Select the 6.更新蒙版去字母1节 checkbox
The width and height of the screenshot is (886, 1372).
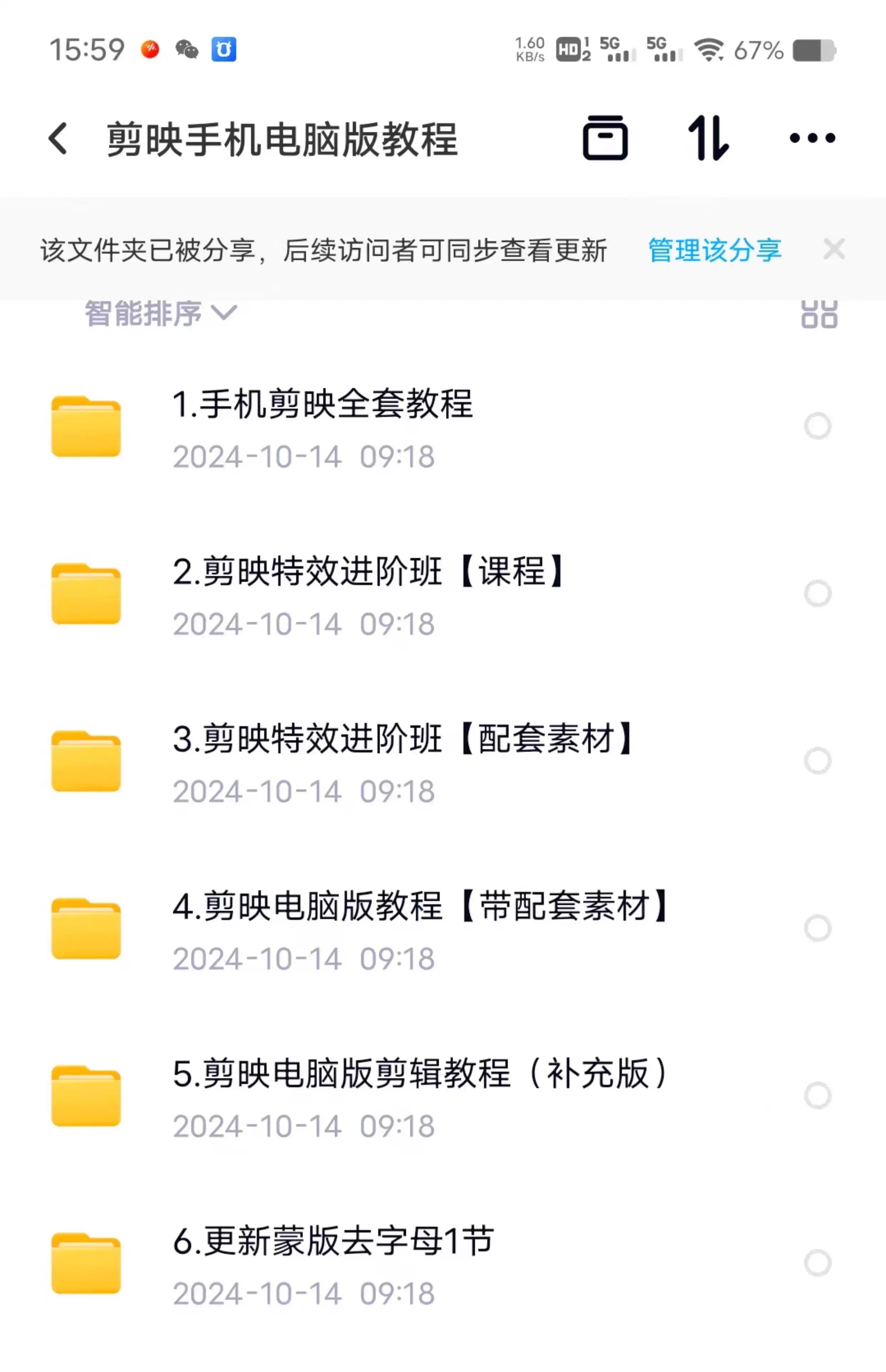pos(817,1263)
